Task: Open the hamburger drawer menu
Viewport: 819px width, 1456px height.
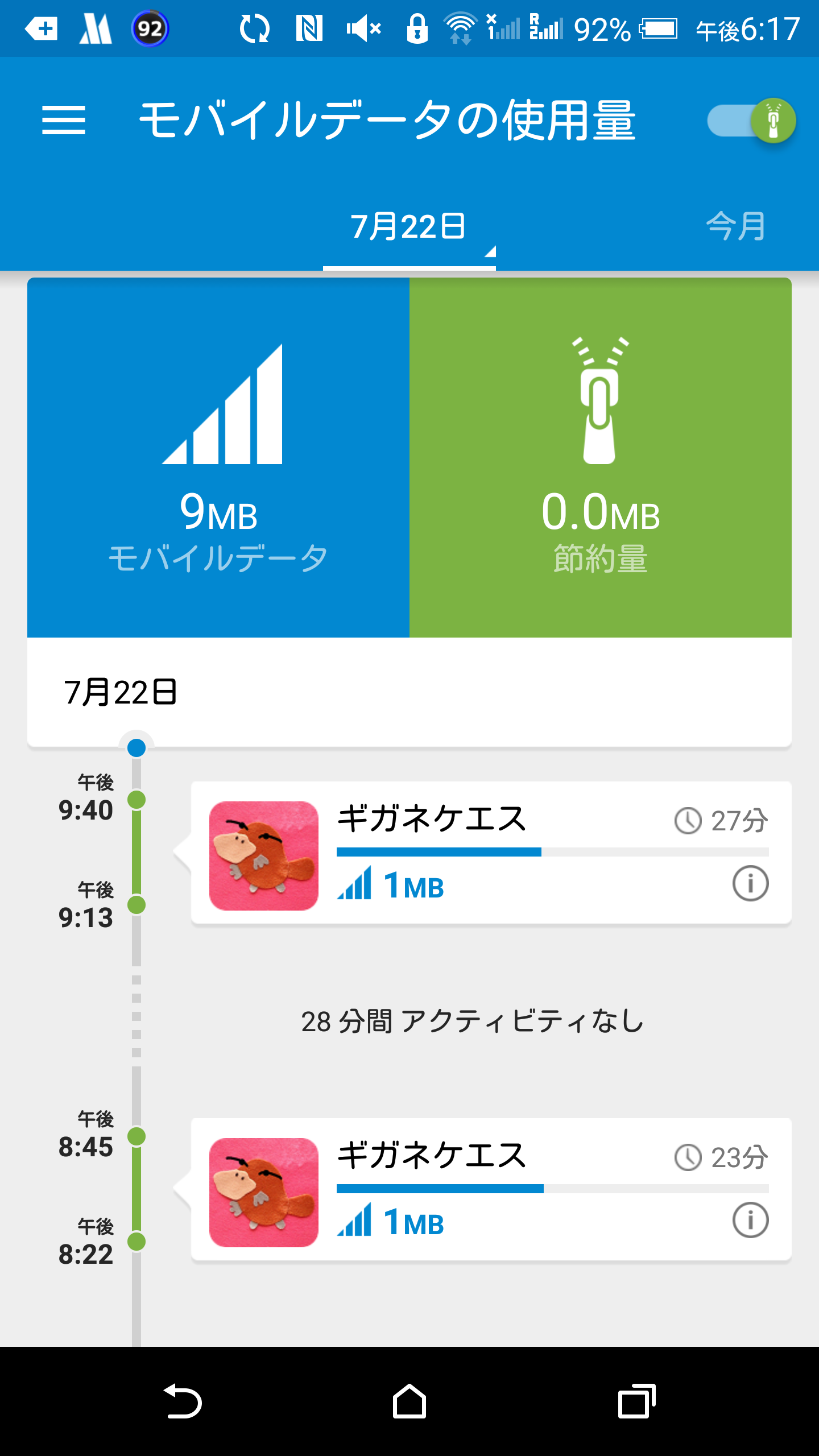Action: coord(64,120)
